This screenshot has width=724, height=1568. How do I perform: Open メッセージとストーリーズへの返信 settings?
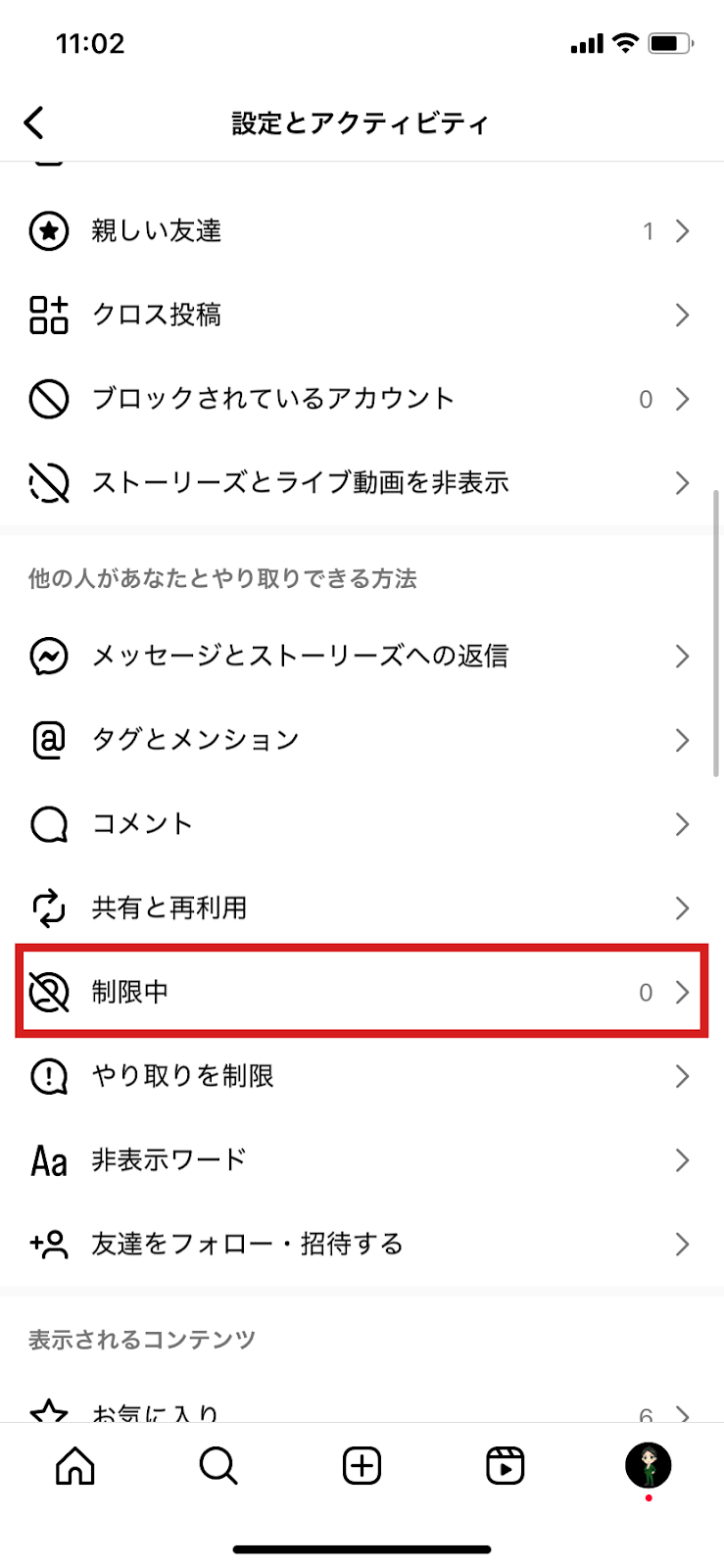[362, 657]
